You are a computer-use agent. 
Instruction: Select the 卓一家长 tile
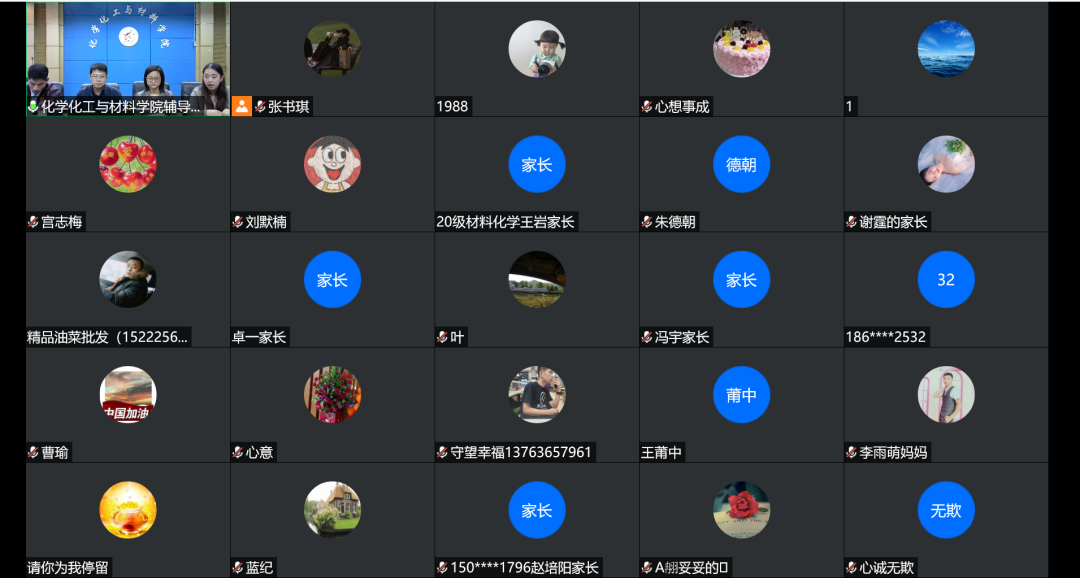point(332,290)
